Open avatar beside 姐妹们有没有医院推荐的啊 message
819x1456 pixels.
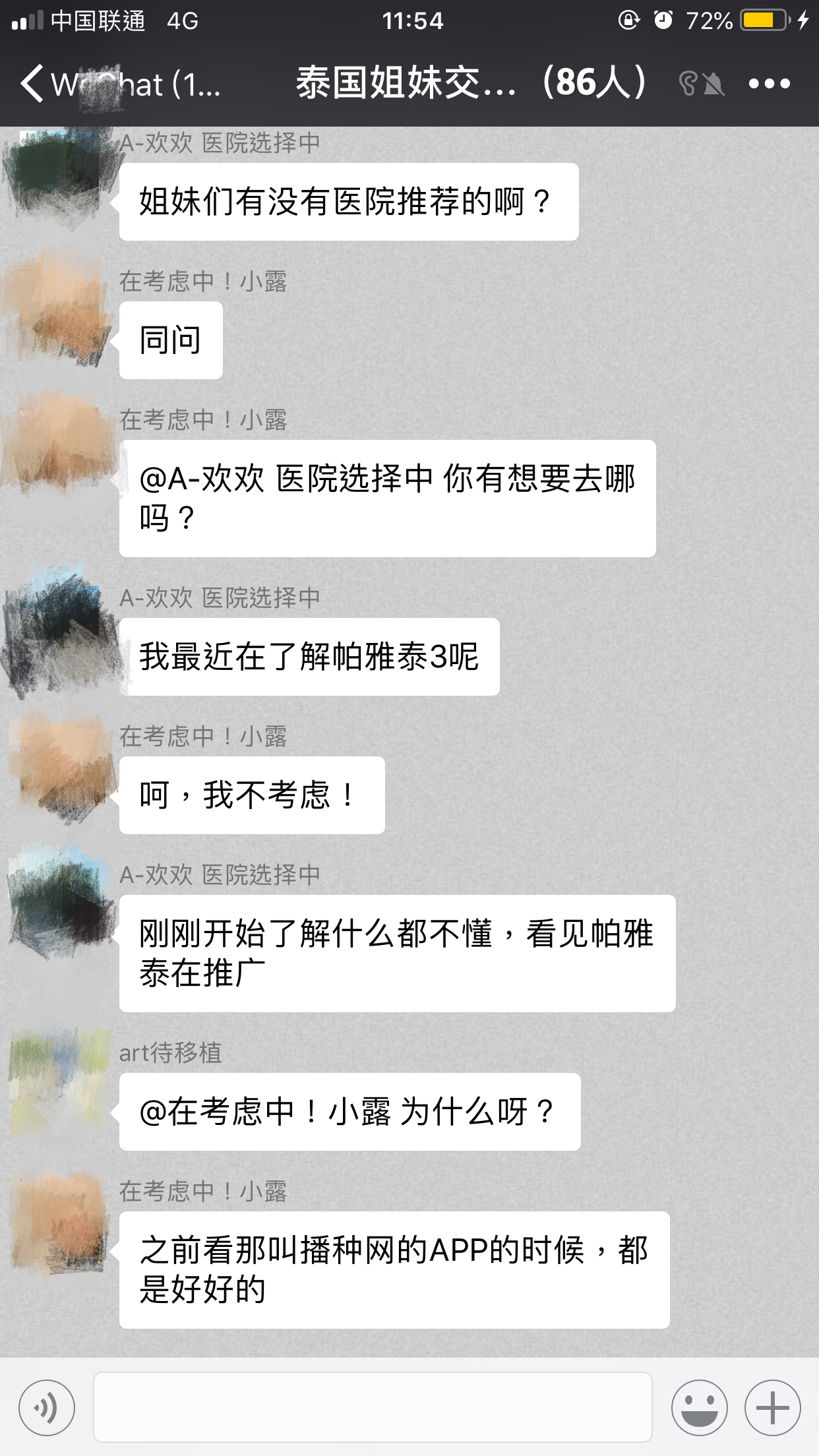pyautogui.click(x=58, y=175)
